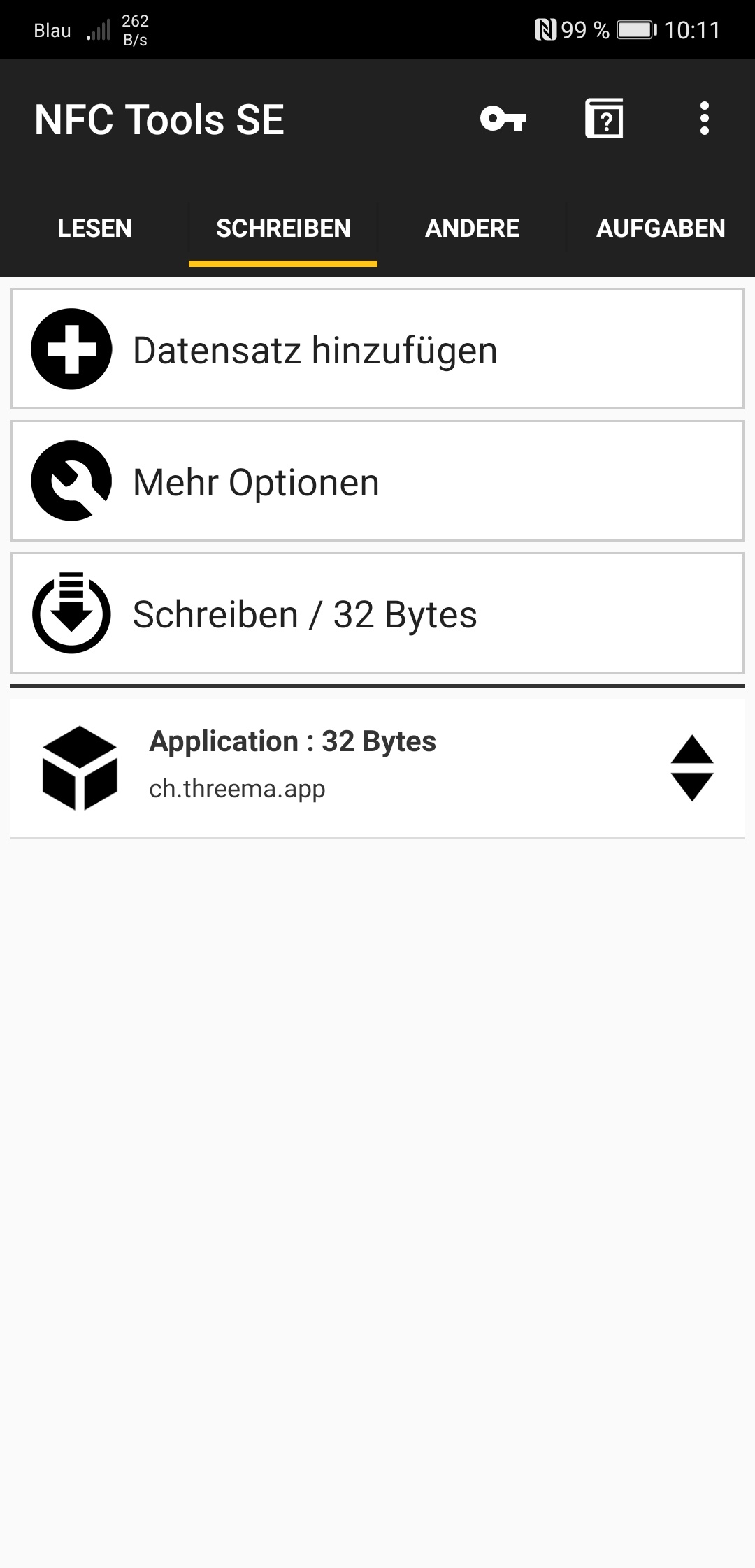Viewport: 755px width, 1568px height.
Task: Open Mehr Optionen
Action: point(377,481)
